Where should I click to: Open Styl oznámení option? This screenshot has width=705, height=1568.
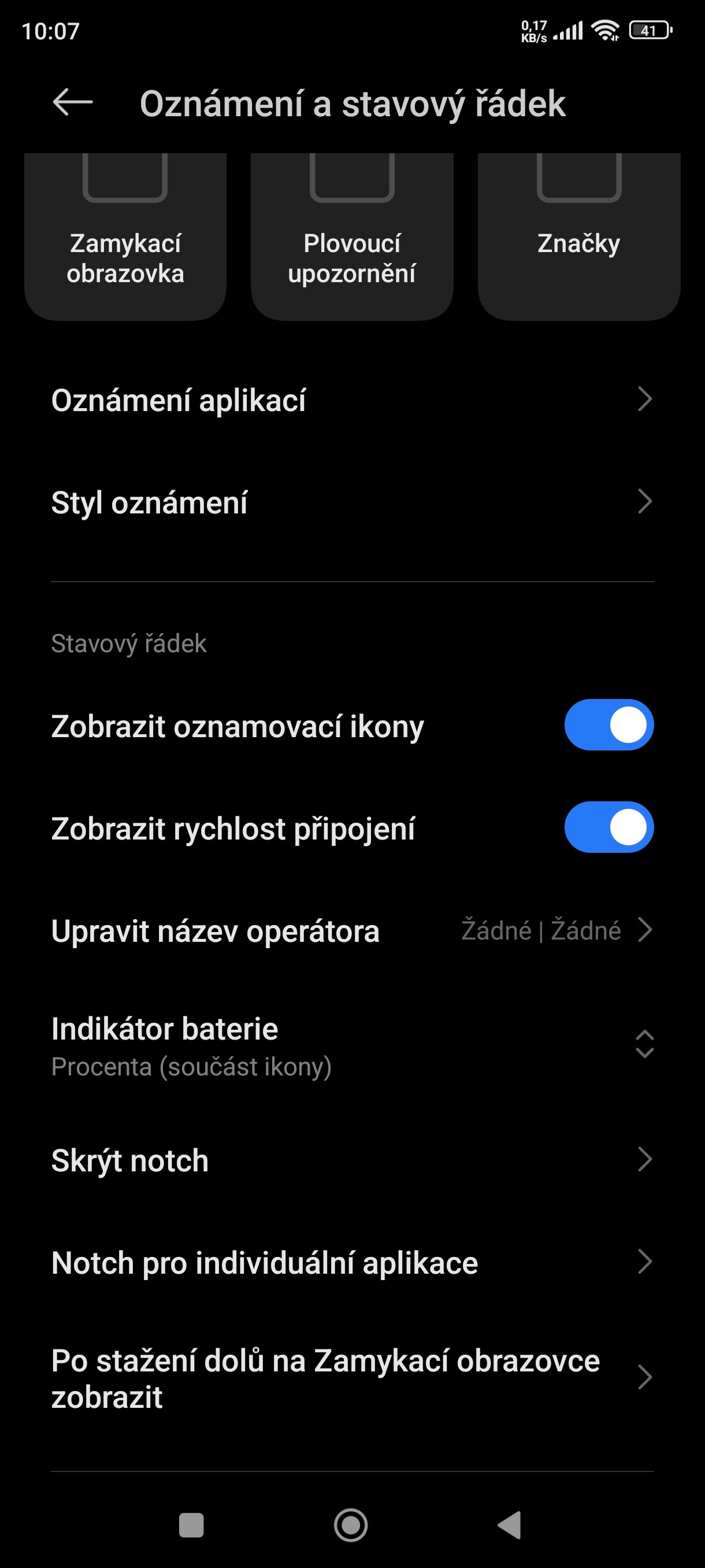point(351,502)
